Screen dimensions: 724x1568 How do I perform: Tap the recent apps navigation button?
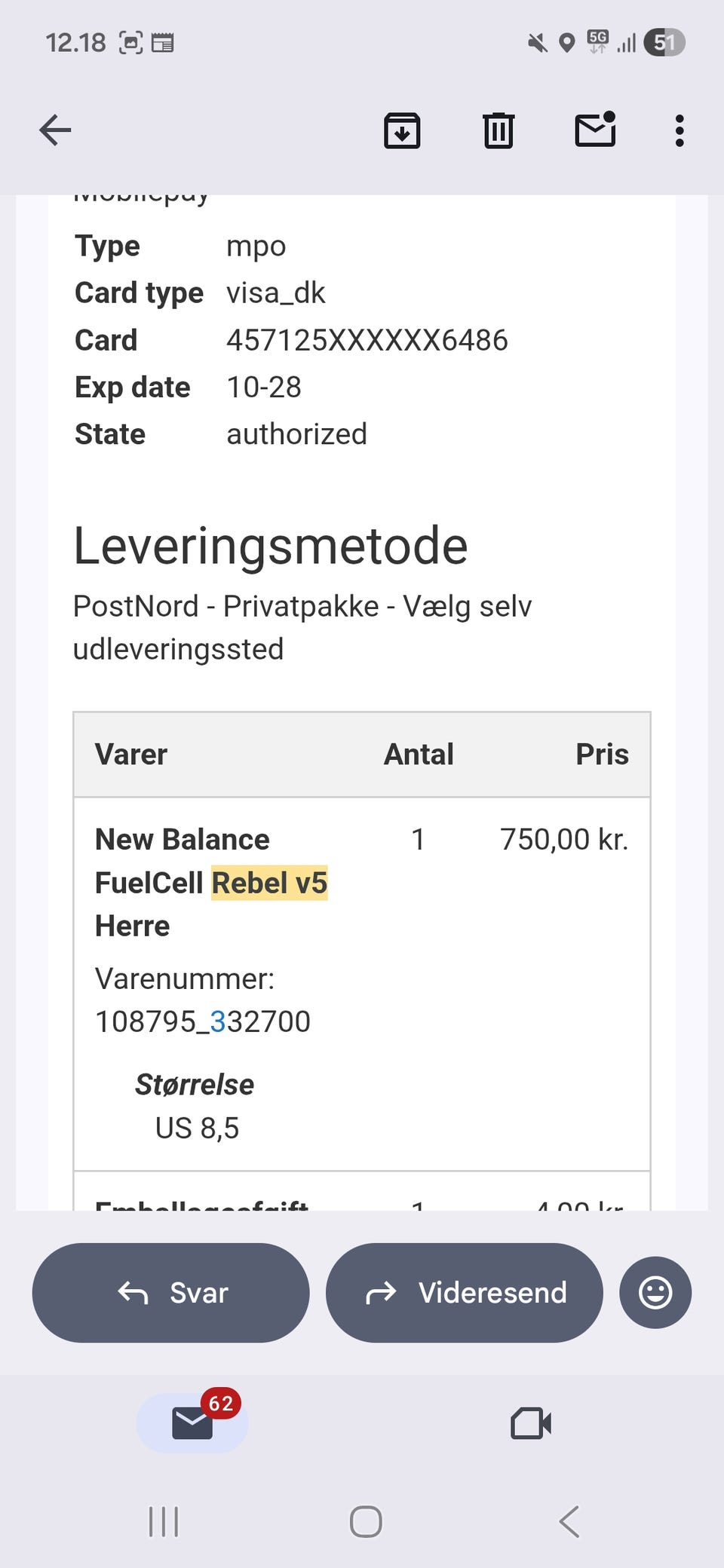click(x=163, y=1521)
